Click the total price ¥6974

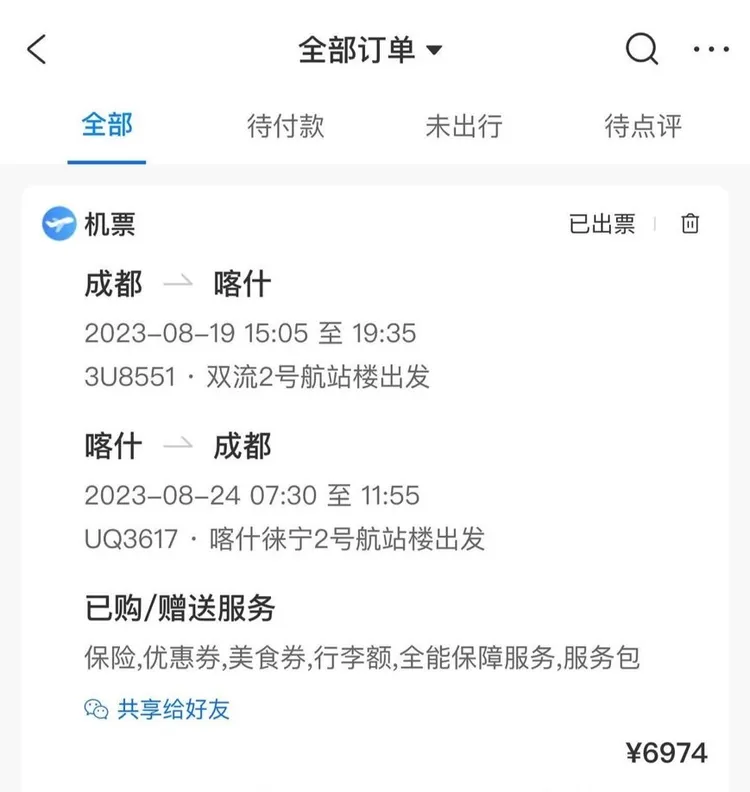pyautogui.click(x=665, y=752)
